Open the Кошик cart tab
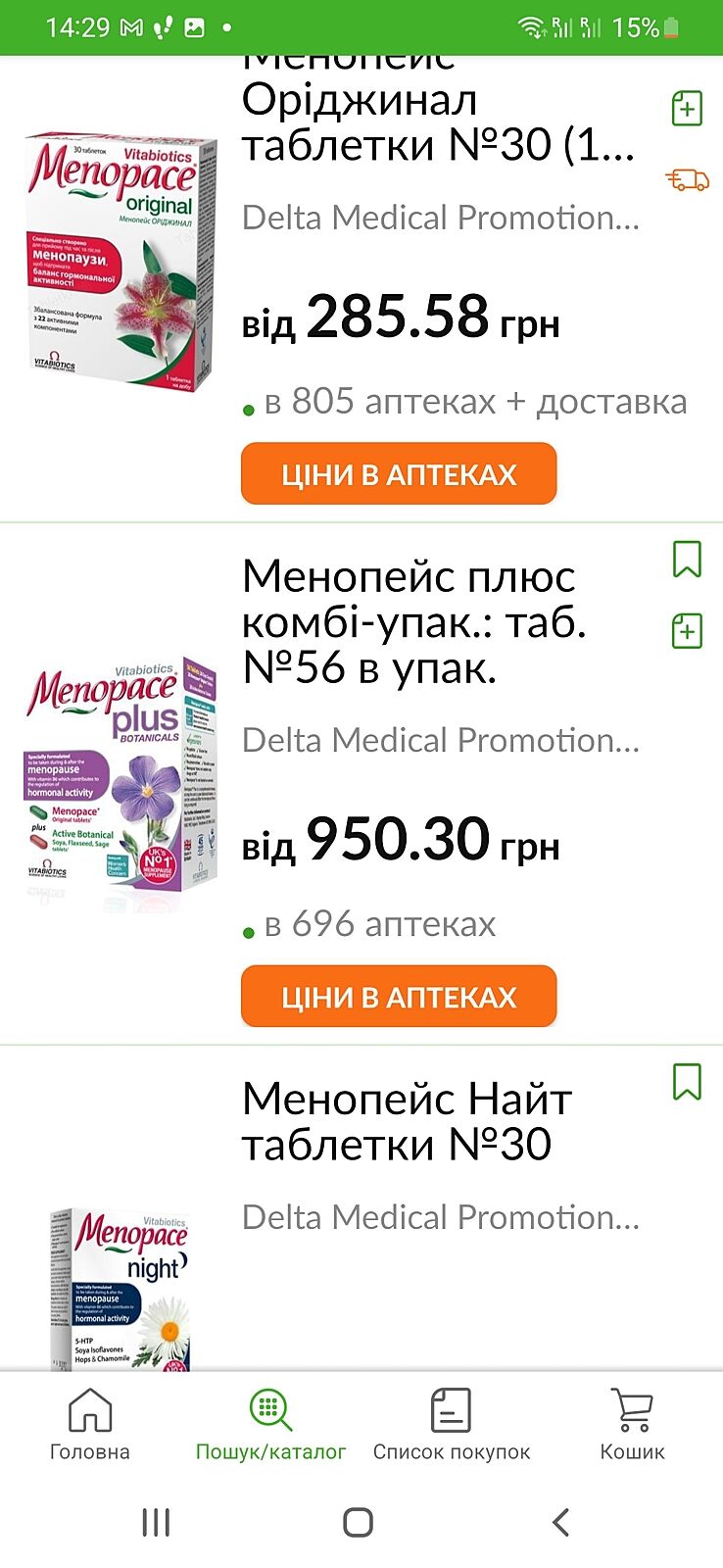723x1568 pixels. tap(632, 1425)
